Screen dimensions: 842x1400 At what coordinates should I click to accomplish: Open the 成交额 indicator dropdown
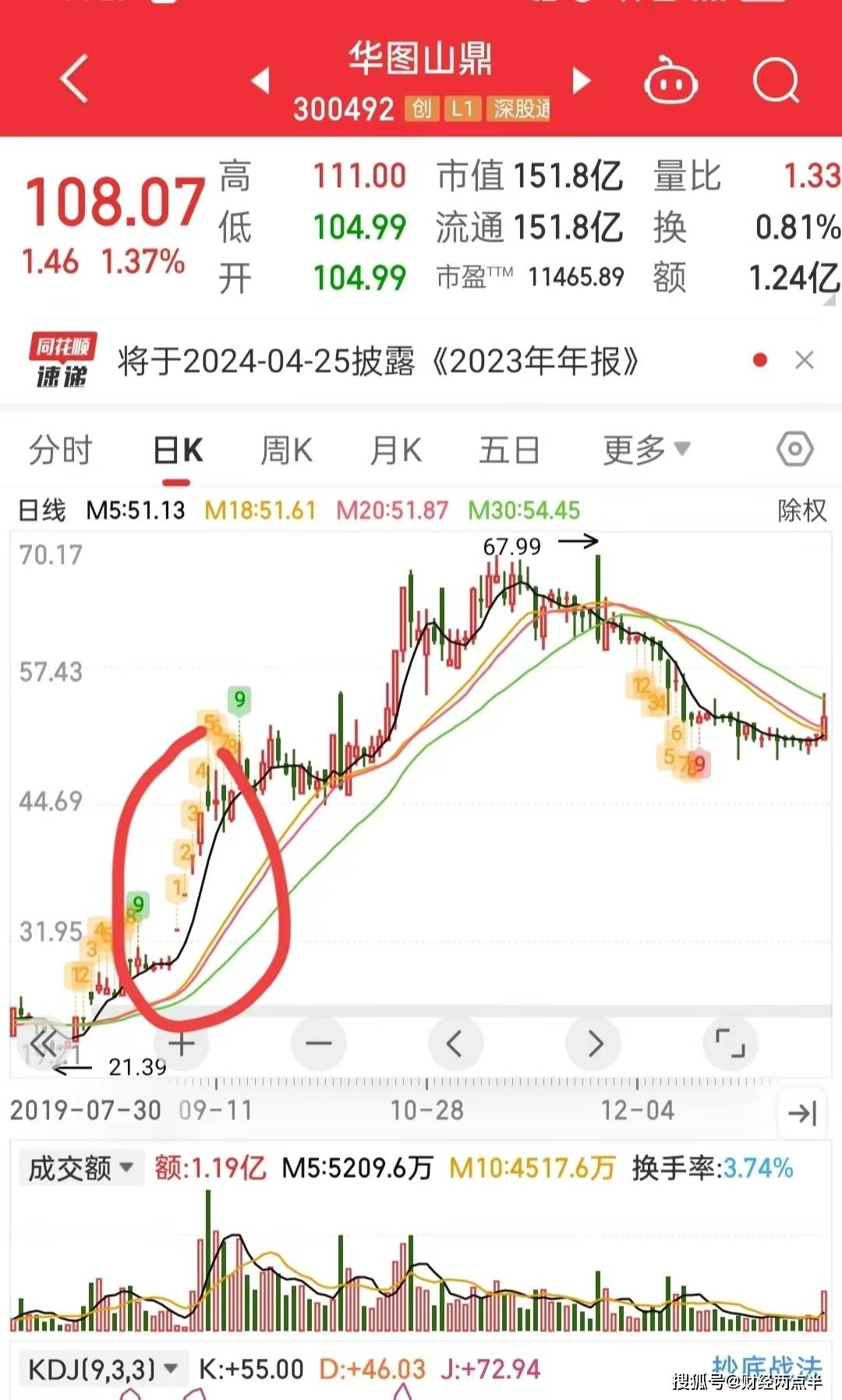click(x=80, y=1168)
